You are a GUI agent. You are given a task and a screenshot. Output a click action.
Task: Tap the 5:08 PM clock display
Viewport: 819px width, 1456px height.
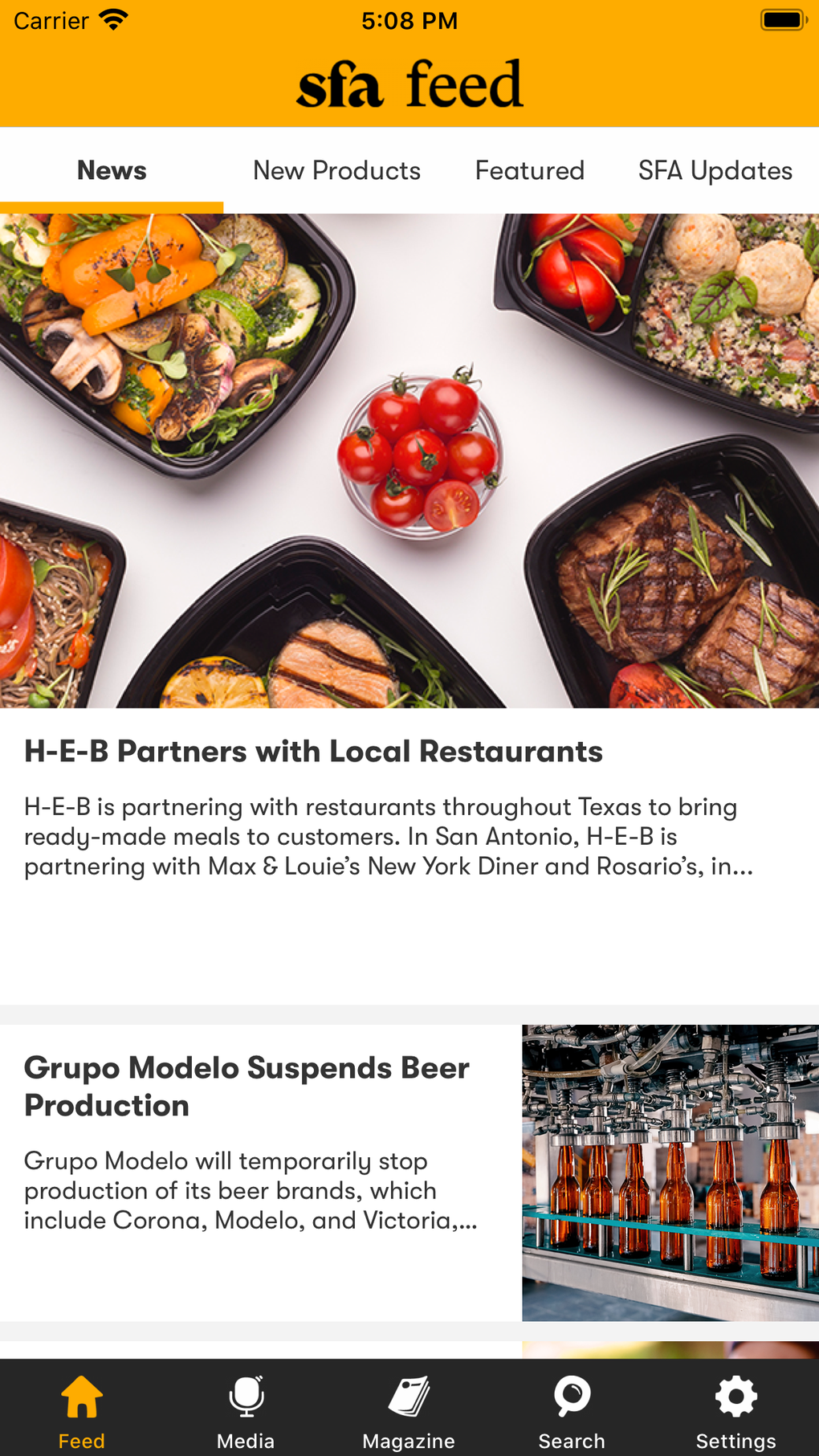click(x=409, y=19)
